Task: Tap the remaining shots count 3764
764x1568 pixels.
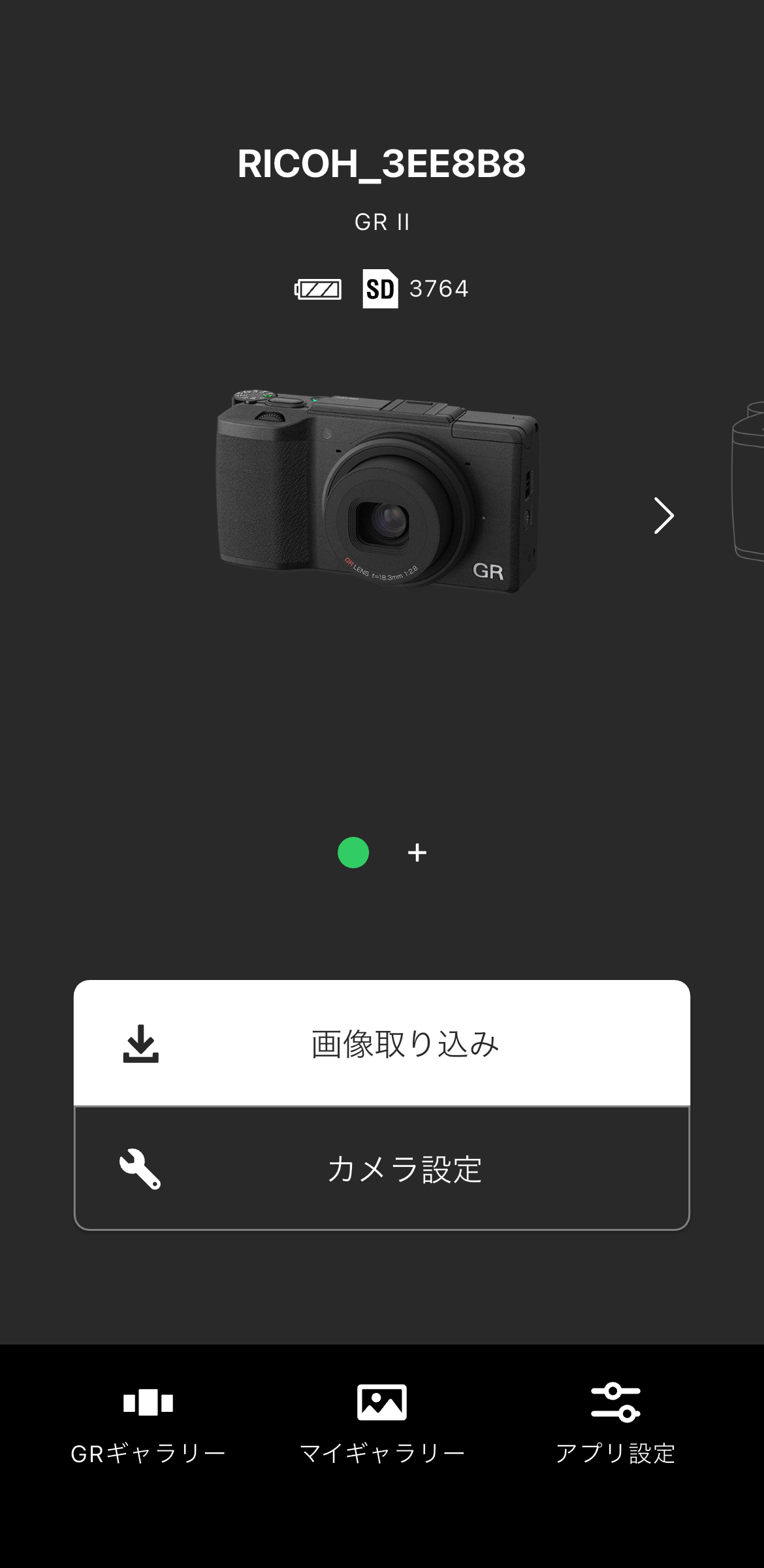Action: click(x=438, y=288)
